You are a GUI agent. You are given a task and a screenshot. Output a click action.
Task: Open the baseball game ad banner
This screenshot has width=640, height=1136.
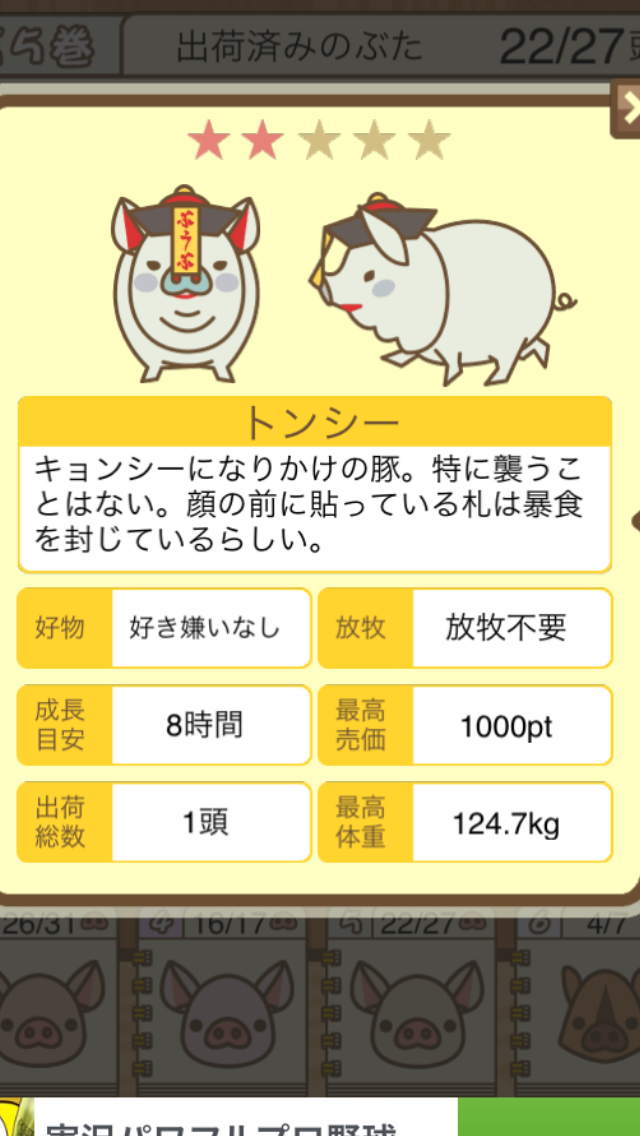coord(320,1118)
